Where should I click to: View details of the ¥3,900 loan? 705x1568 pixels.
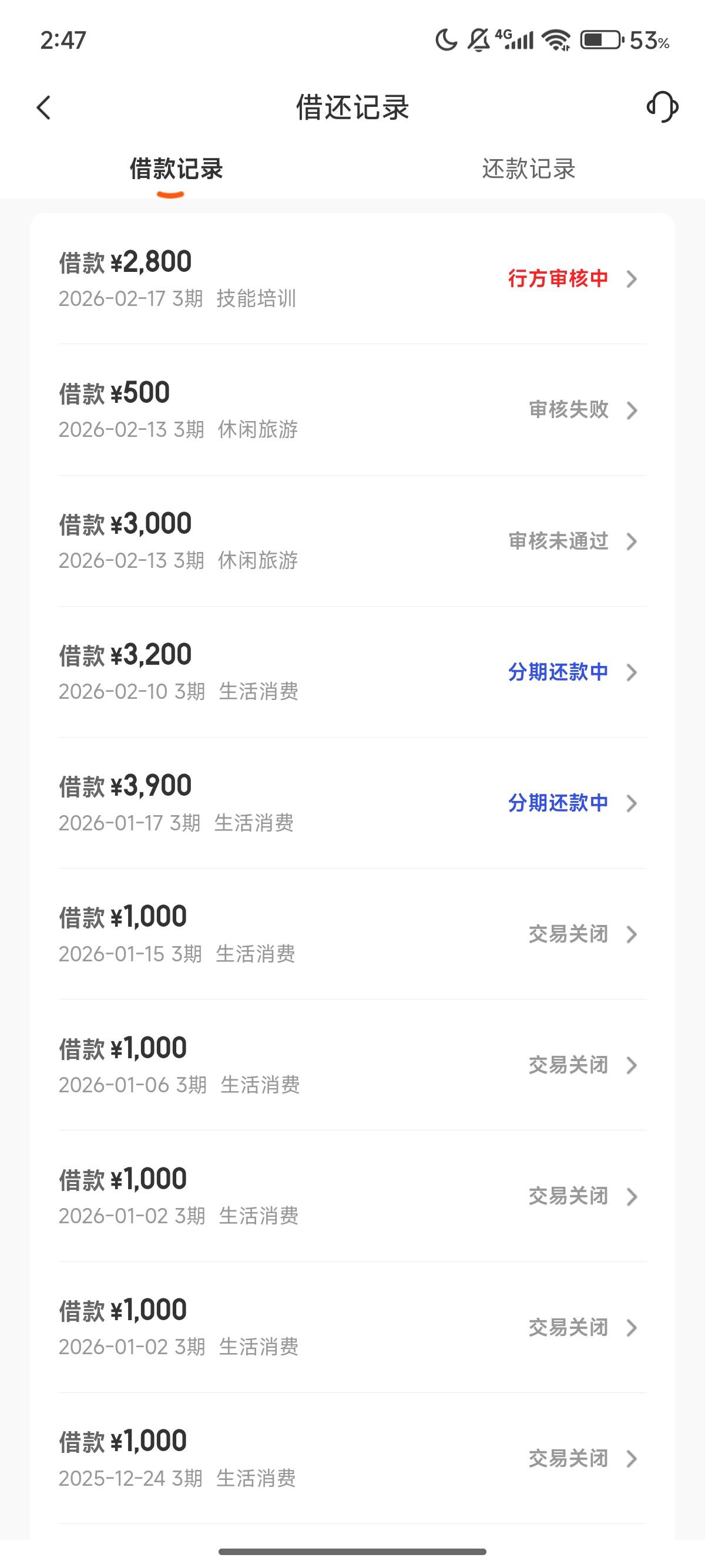click(x=352, y=803)
